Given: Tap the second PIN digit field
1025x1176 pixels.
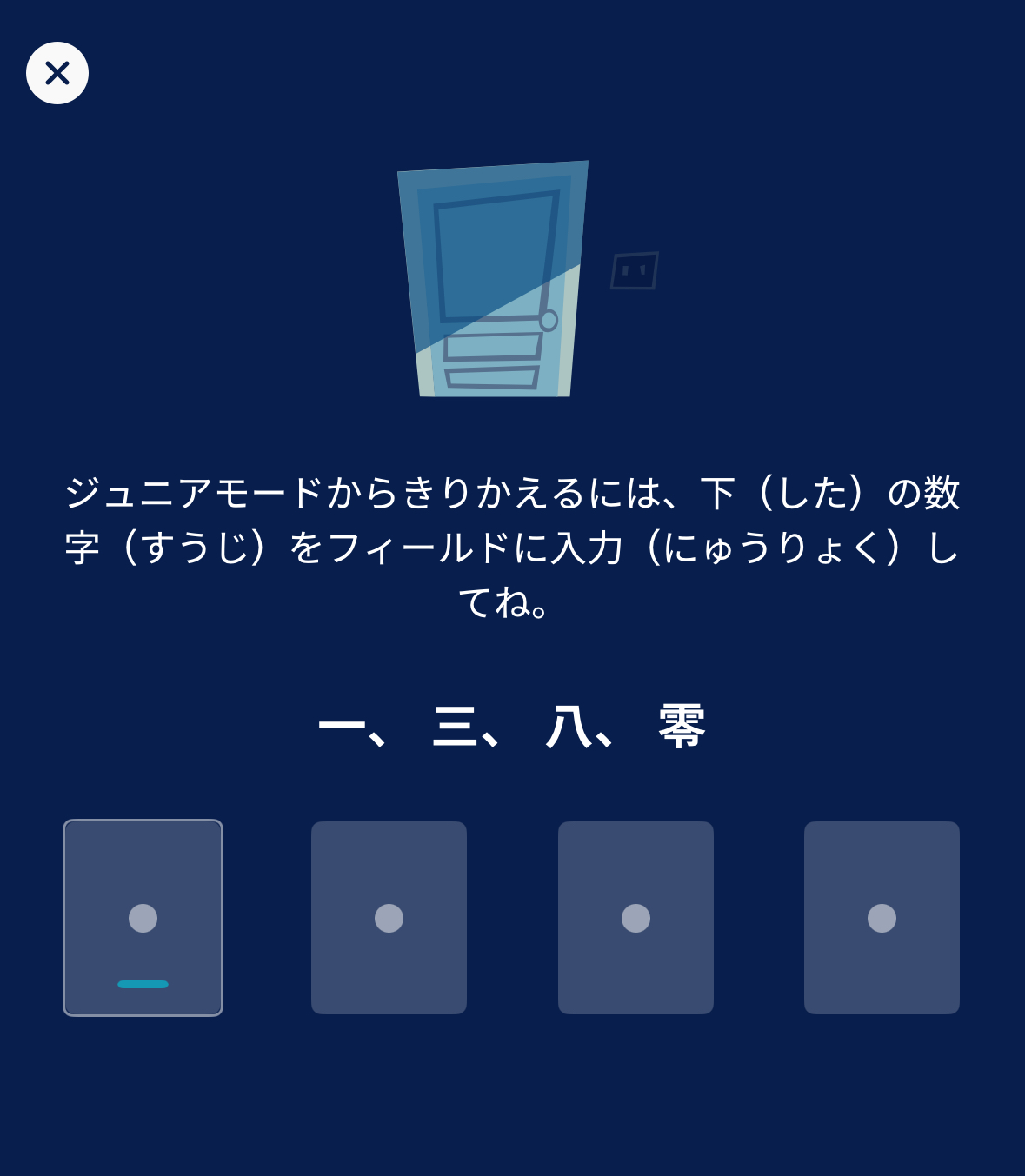Looking at the screenshot, I should pyautogui.click(x=389, y=918).
